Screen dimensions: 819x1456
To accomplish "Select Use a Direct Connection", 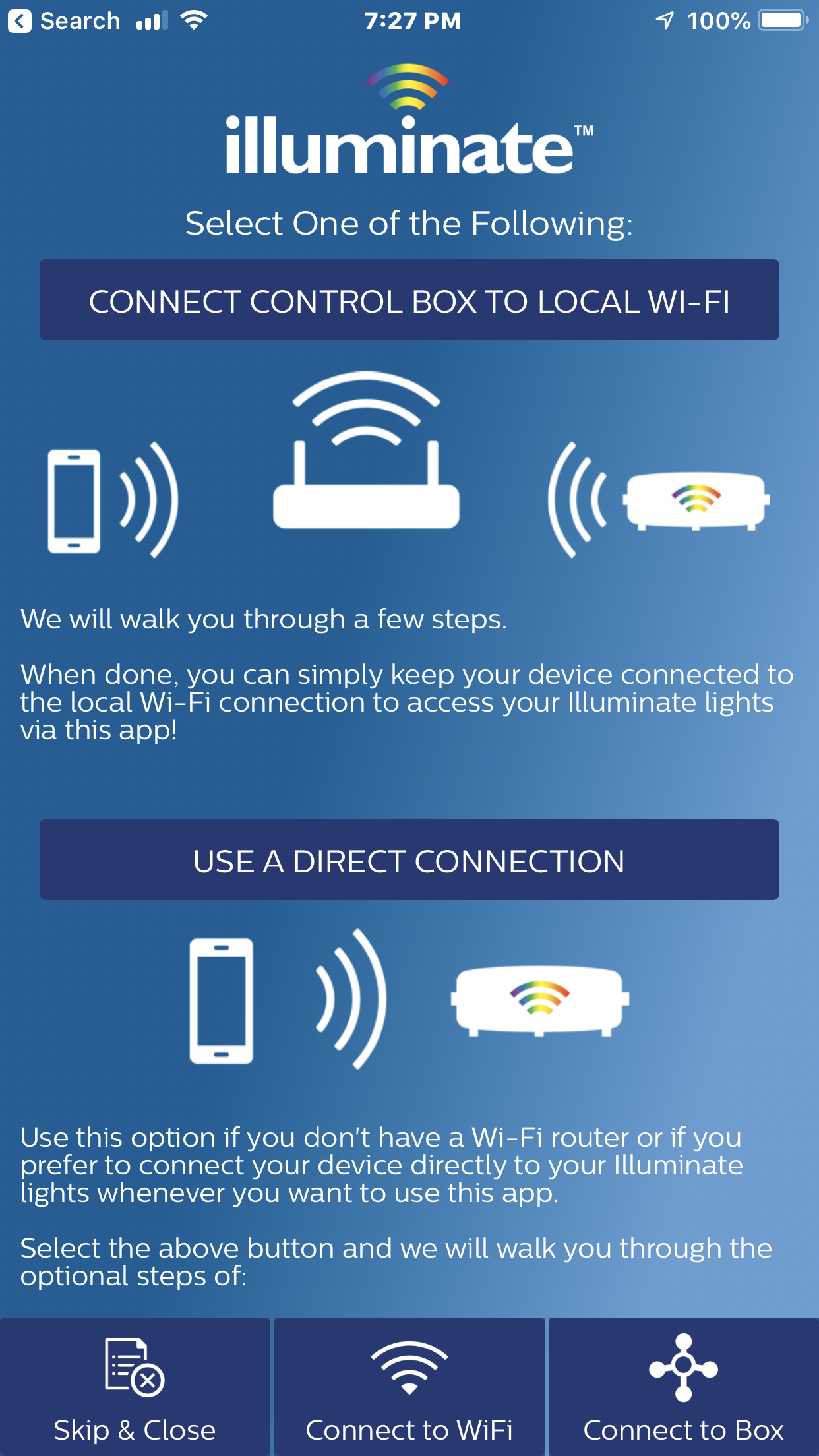I will [x=409, y=860].
